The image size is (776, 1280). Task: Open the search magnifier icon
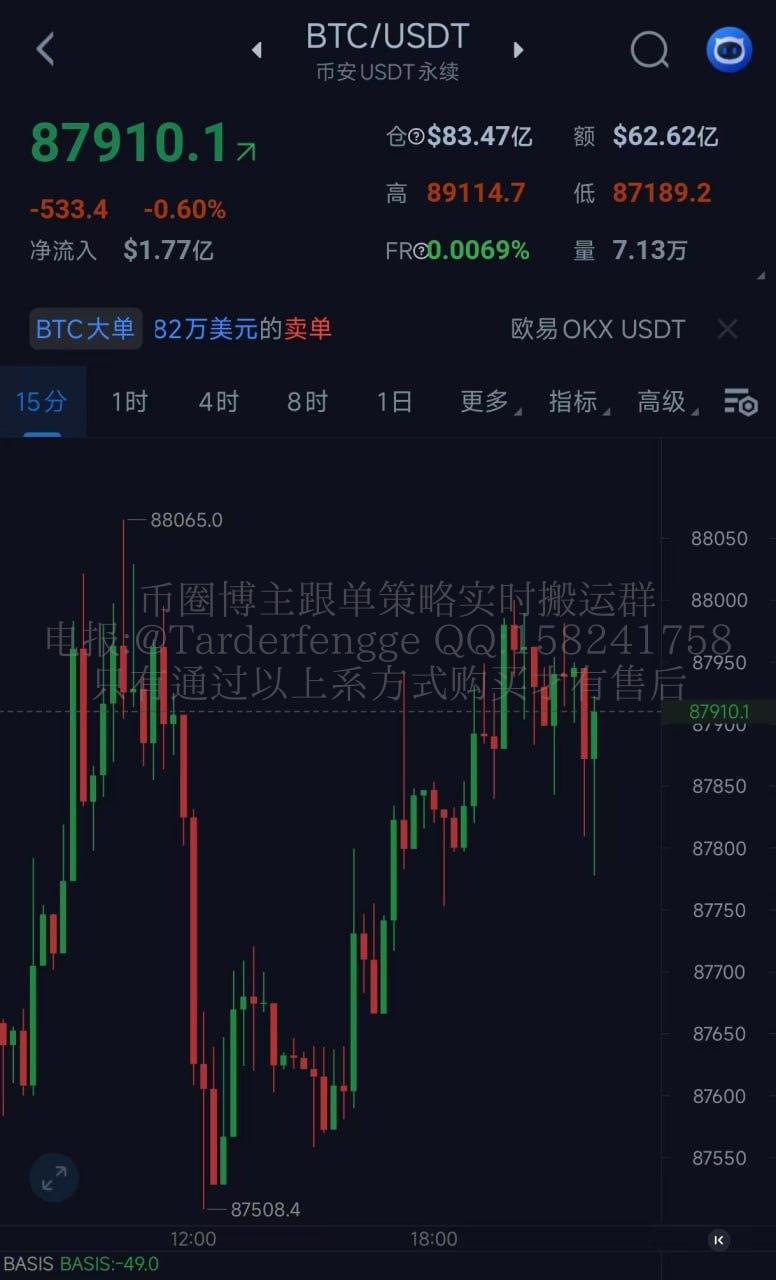point(649,49)
